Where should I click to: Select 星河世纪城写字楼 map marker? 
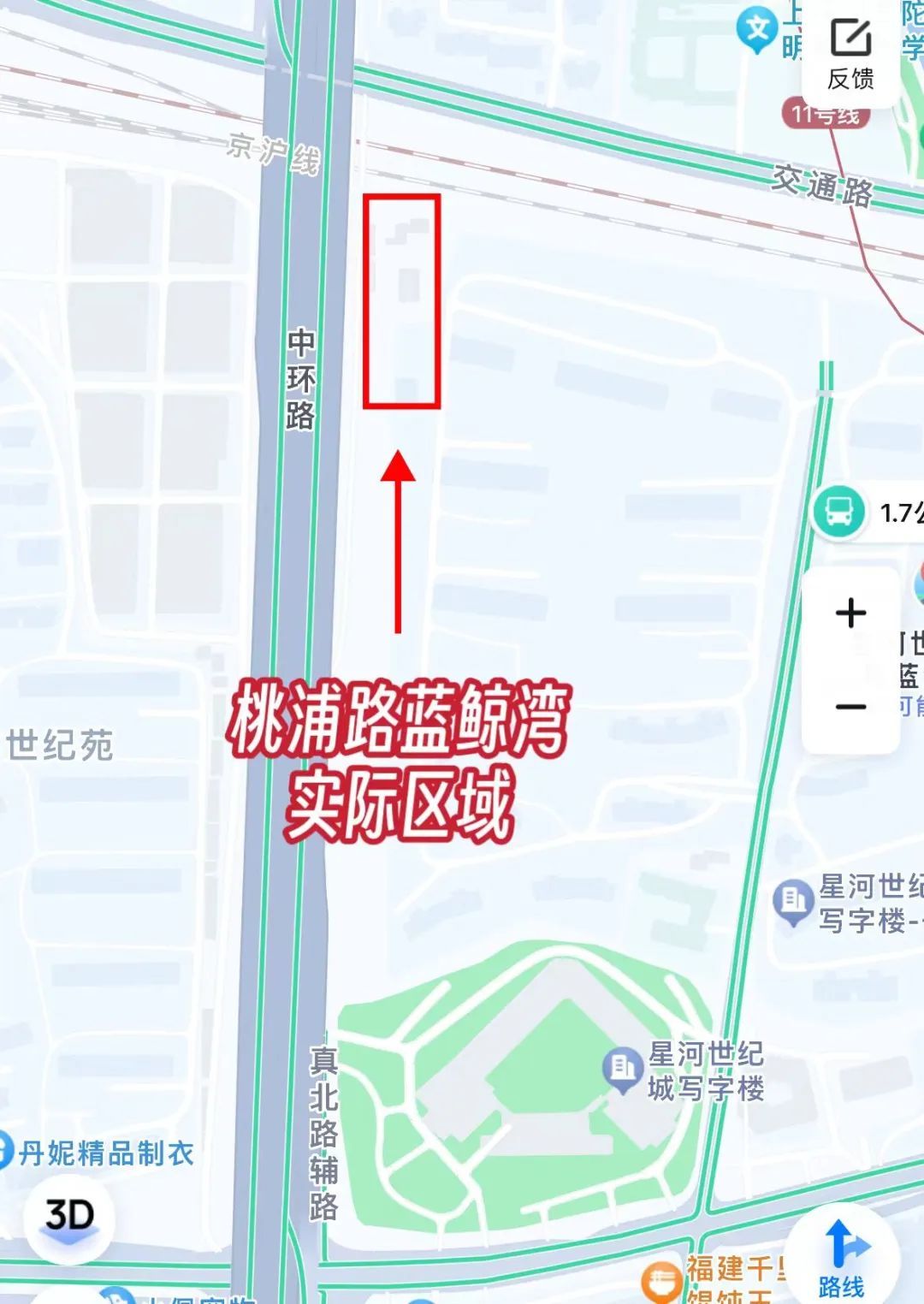point(622,1069)
